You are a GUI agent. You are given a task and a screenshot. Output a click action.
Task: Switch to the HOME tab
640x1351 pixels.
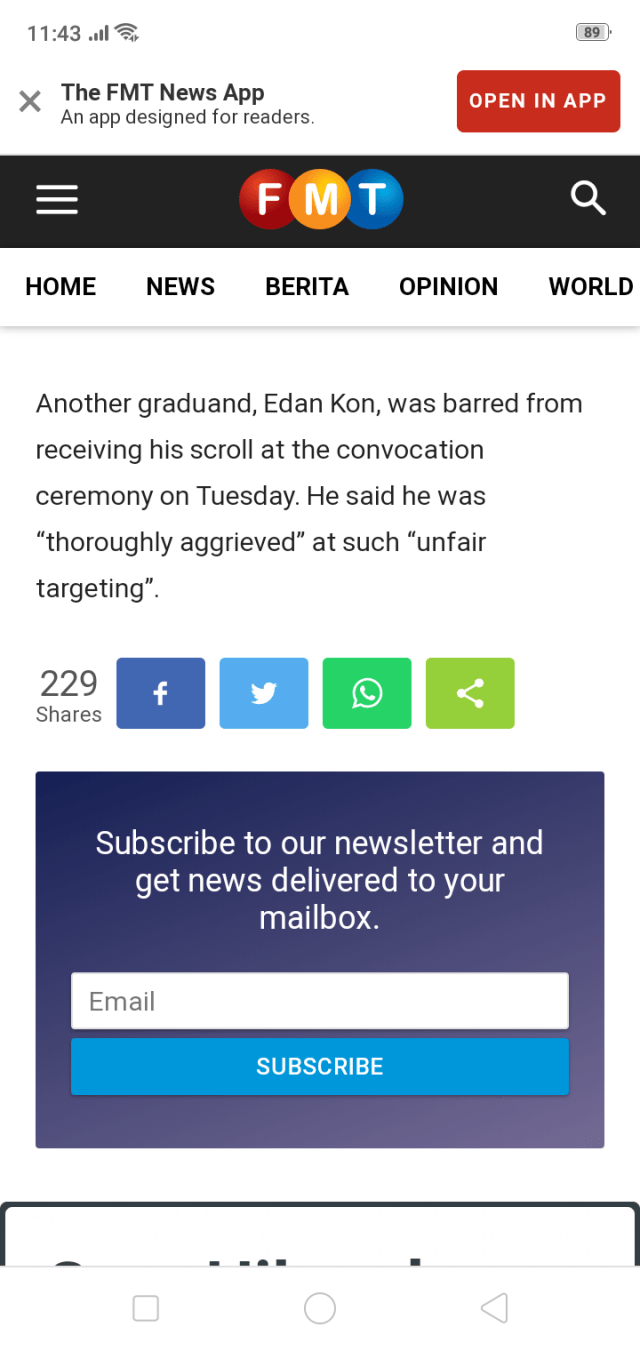click(61, 287)
